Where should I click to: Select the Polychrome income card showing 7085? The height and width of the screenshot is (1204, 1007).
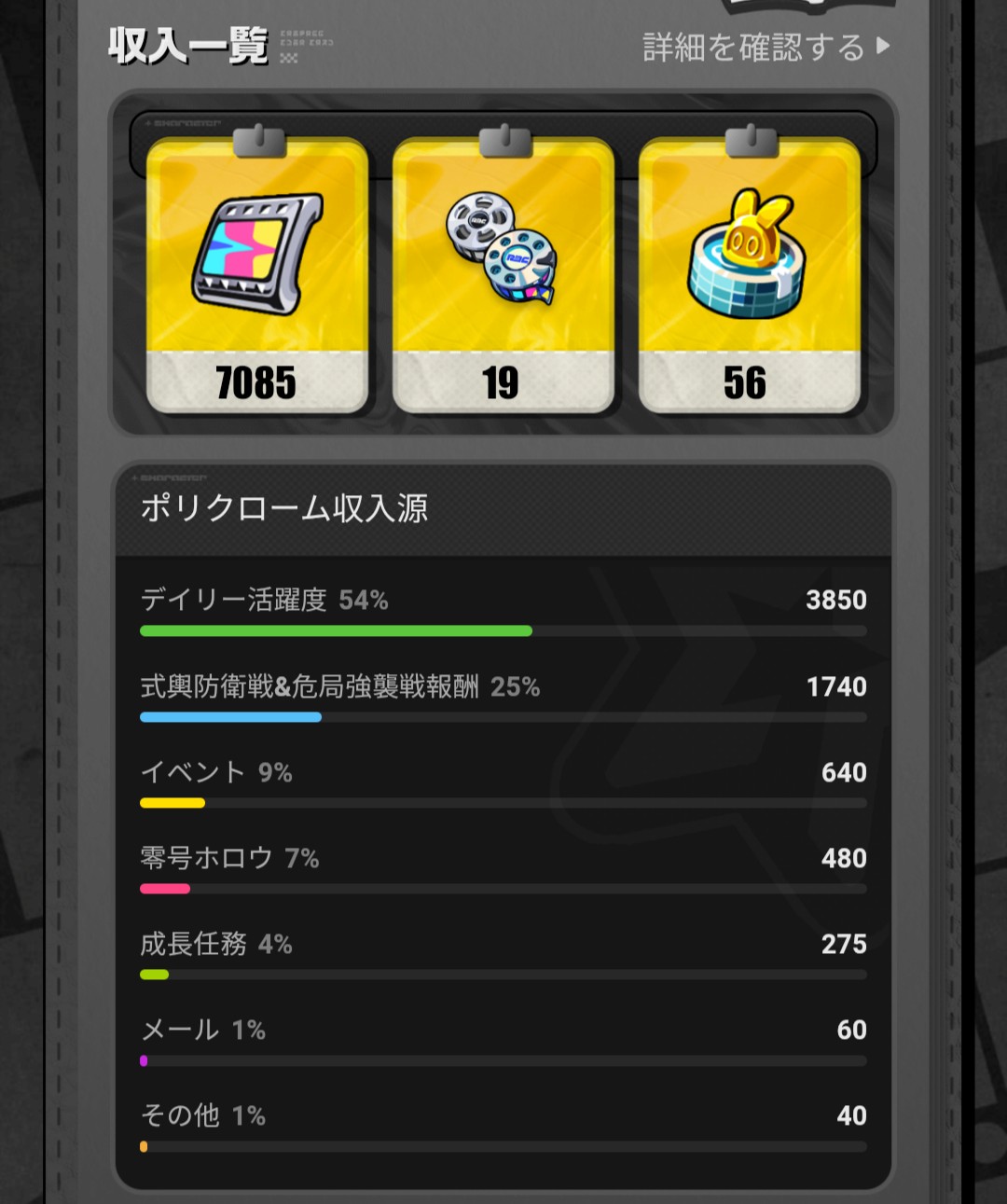tap(256, 275)
